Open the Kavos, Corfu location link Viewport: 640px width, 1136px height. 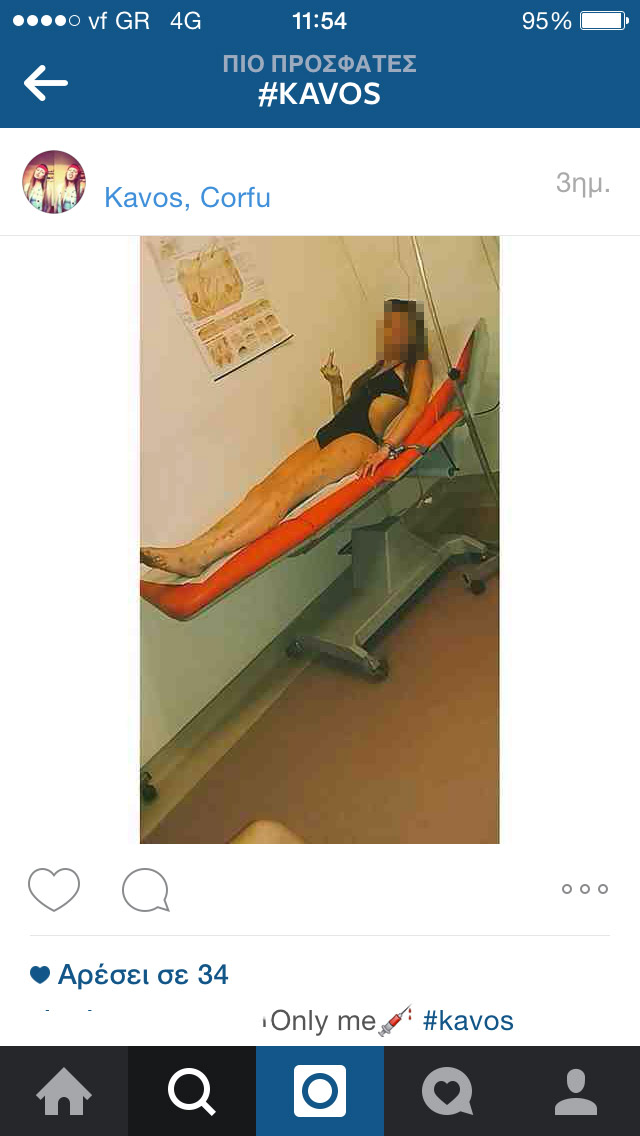187,197
